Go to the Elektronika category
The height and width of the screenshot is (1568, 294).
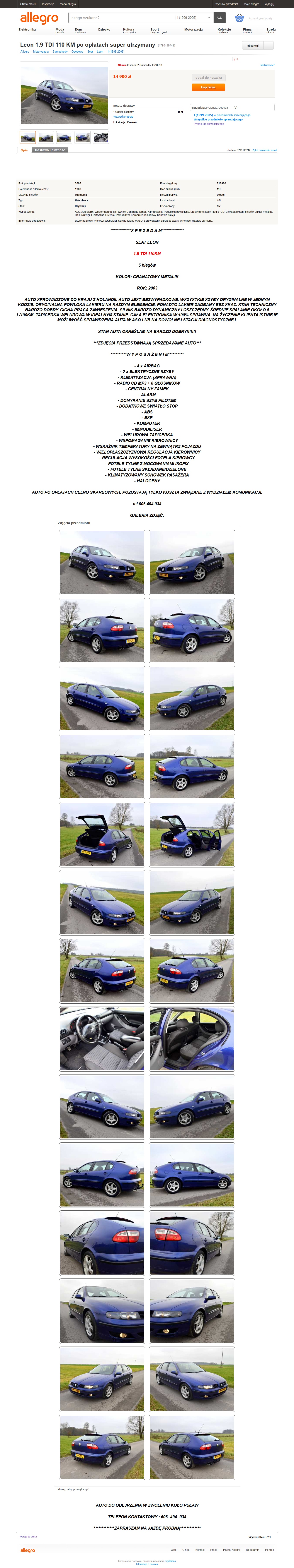[27, 29]
